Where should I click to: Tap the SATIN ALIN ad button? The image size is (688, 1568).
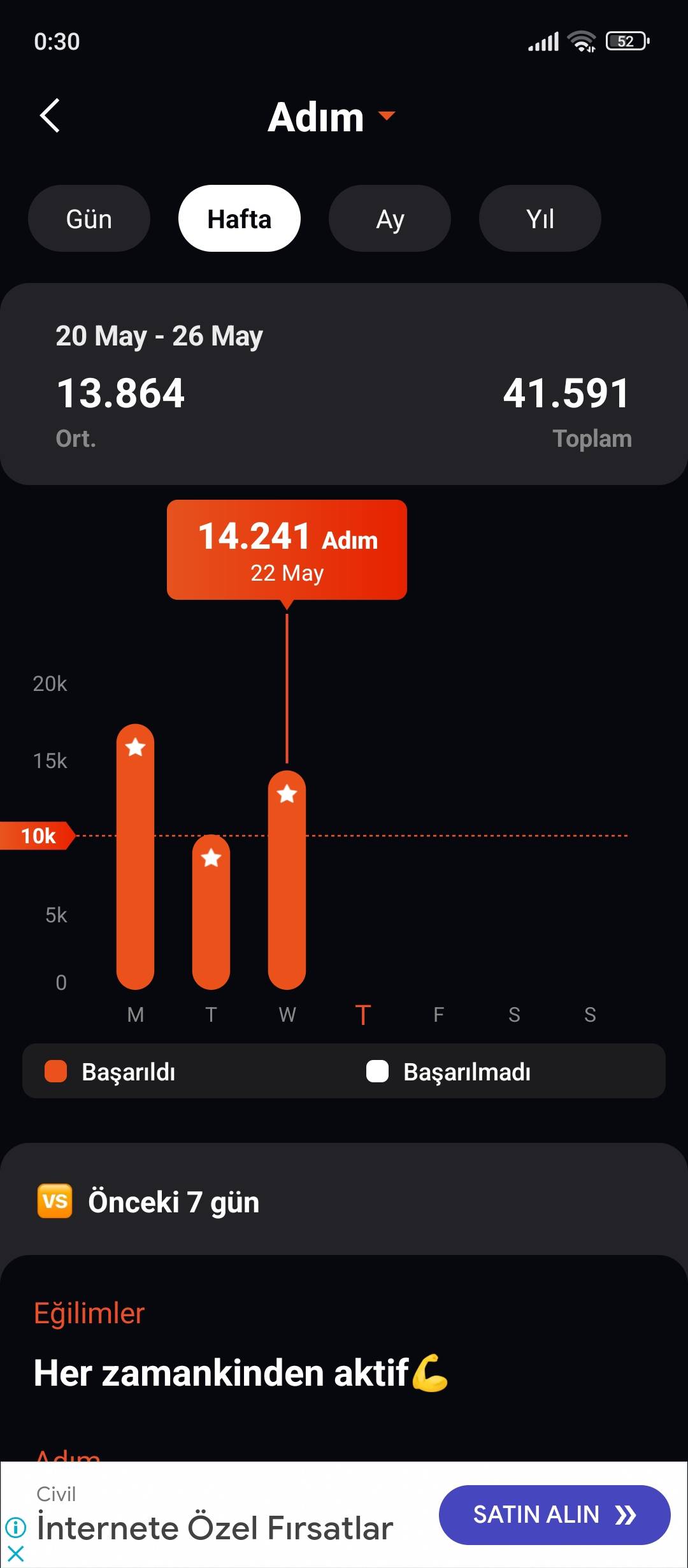554,1514
